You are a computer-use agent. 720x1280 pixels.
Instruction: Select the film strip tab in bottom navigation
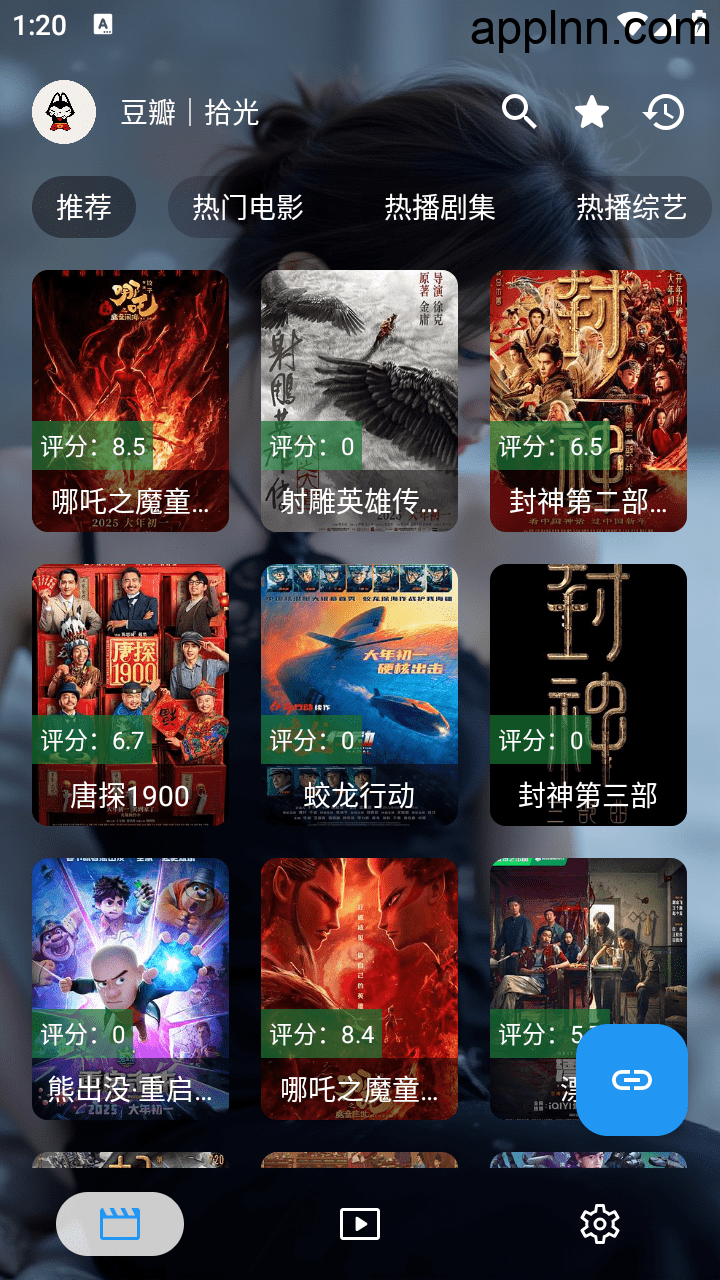coord(120,1223)
